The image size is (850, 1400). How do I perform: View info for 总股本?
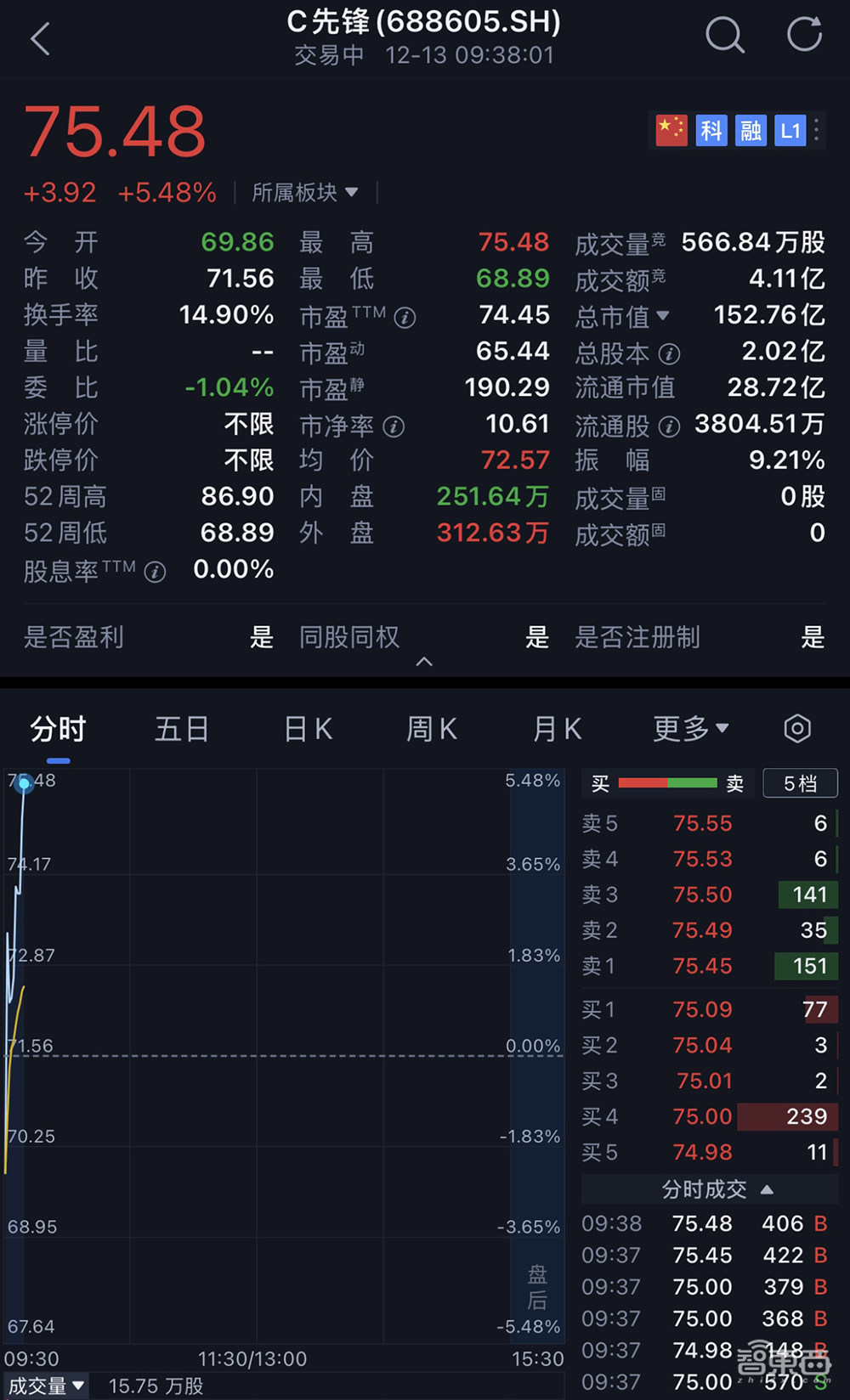coord(671,353)
